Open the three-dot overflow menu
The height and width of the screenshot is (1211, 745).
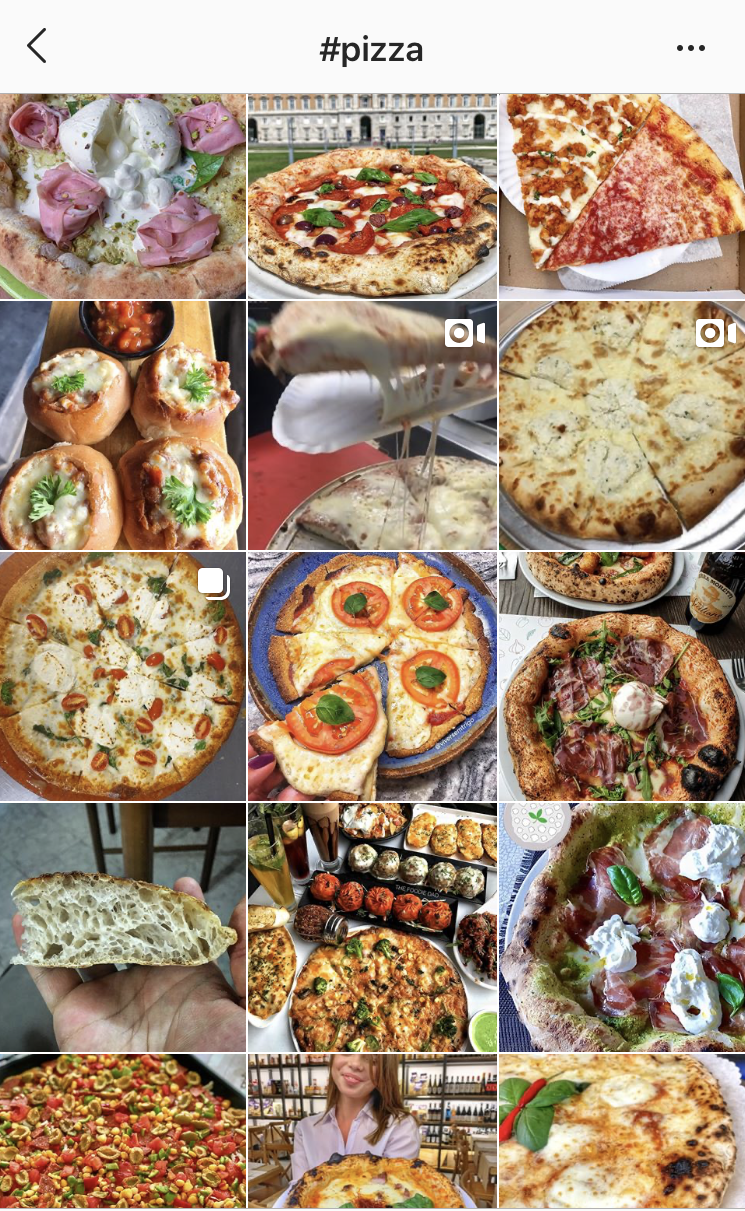point(690,48)
